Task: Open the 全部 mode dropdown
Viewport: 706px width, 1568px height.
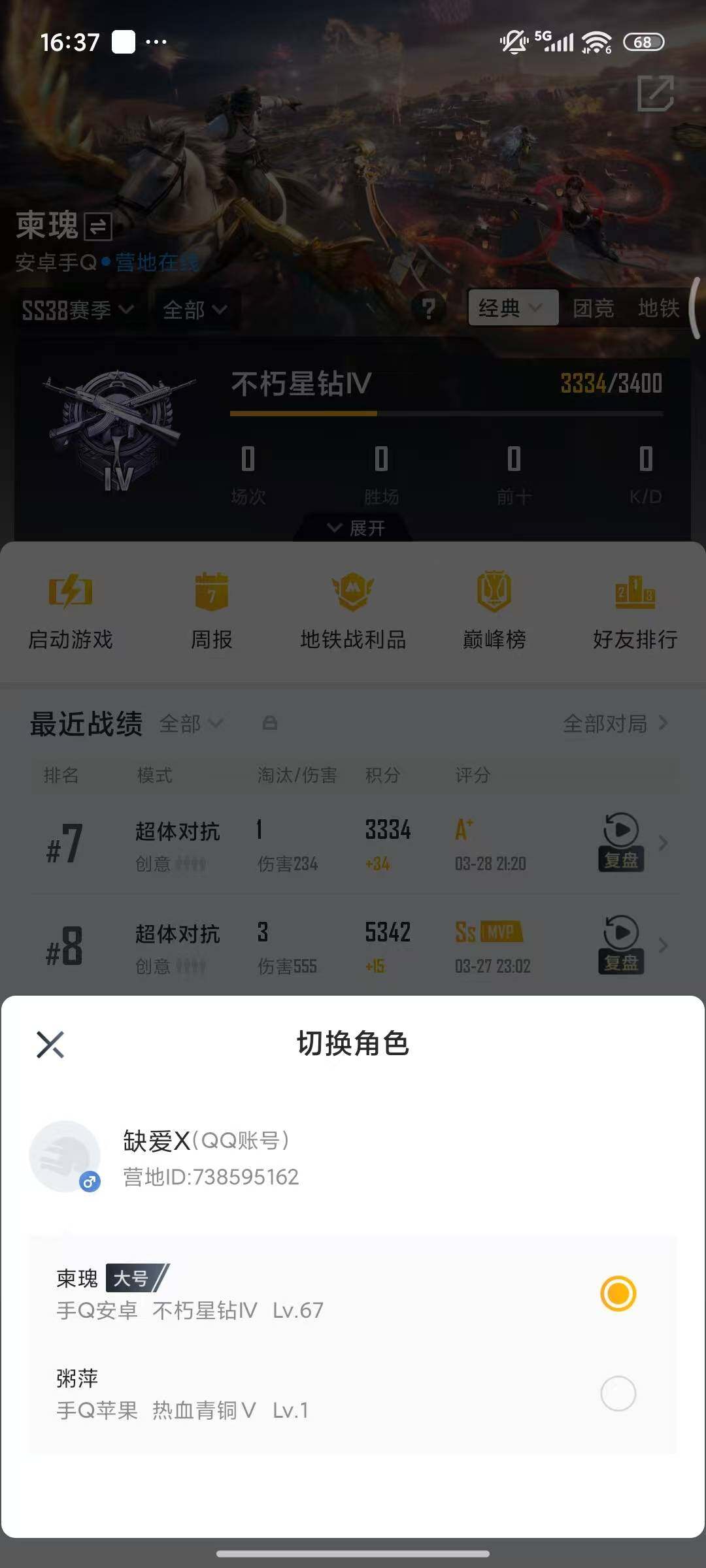Action: pos(195,310)
